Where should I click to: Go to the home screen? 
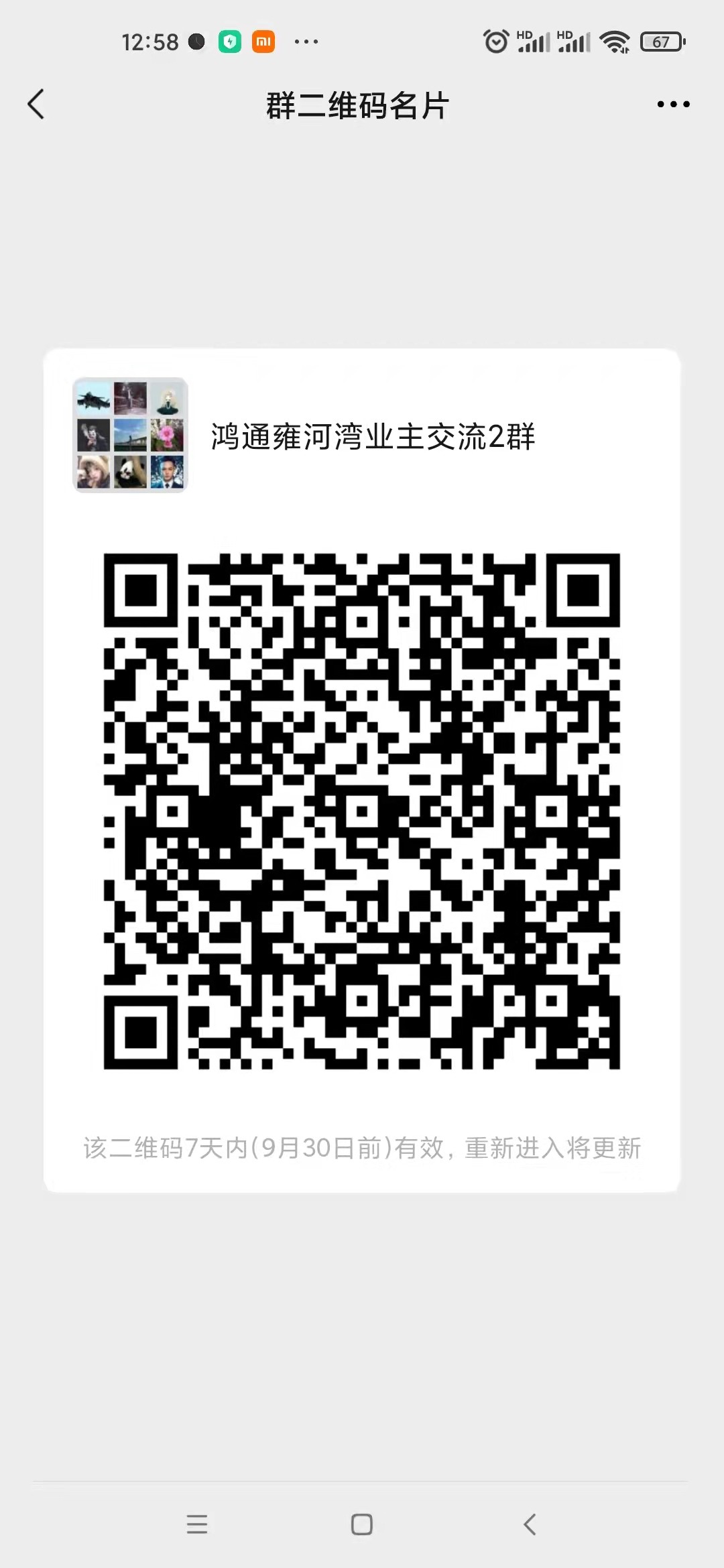pyautogui.click(x=362, y=1524)
